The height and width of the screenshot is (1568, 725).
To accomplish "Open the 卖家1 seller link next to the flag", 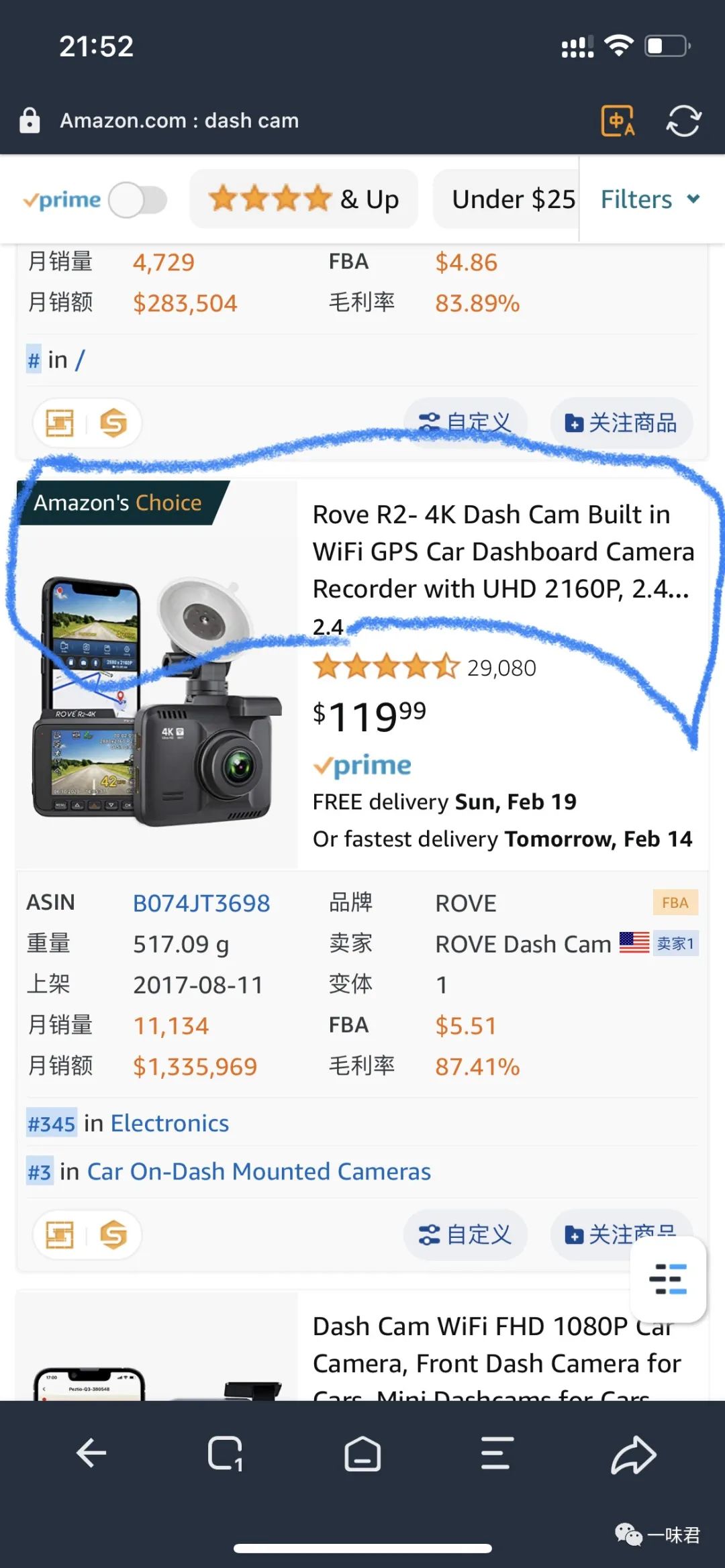I will 675,943.
